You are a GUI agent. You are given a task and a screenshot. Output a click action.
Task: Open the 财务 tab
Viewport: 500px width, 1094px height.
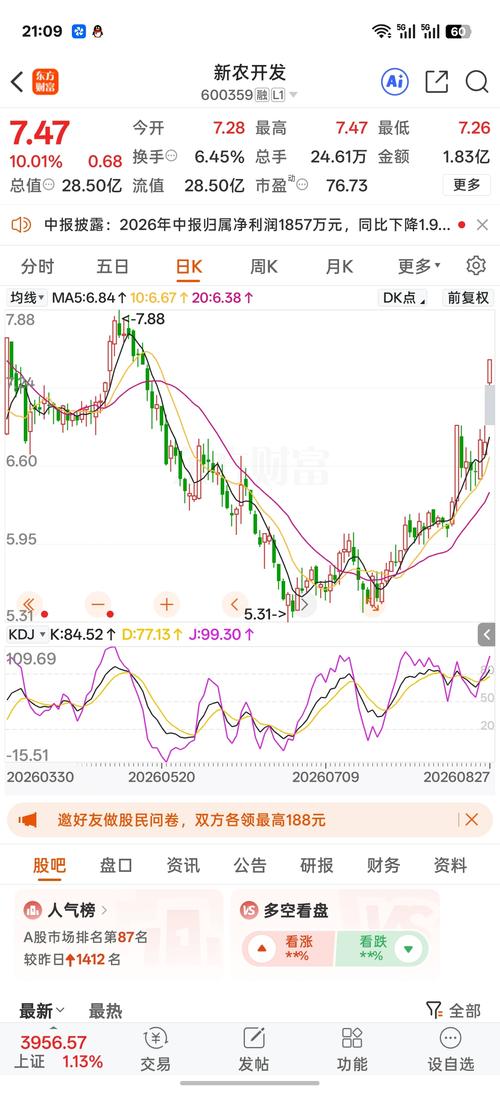384,865
